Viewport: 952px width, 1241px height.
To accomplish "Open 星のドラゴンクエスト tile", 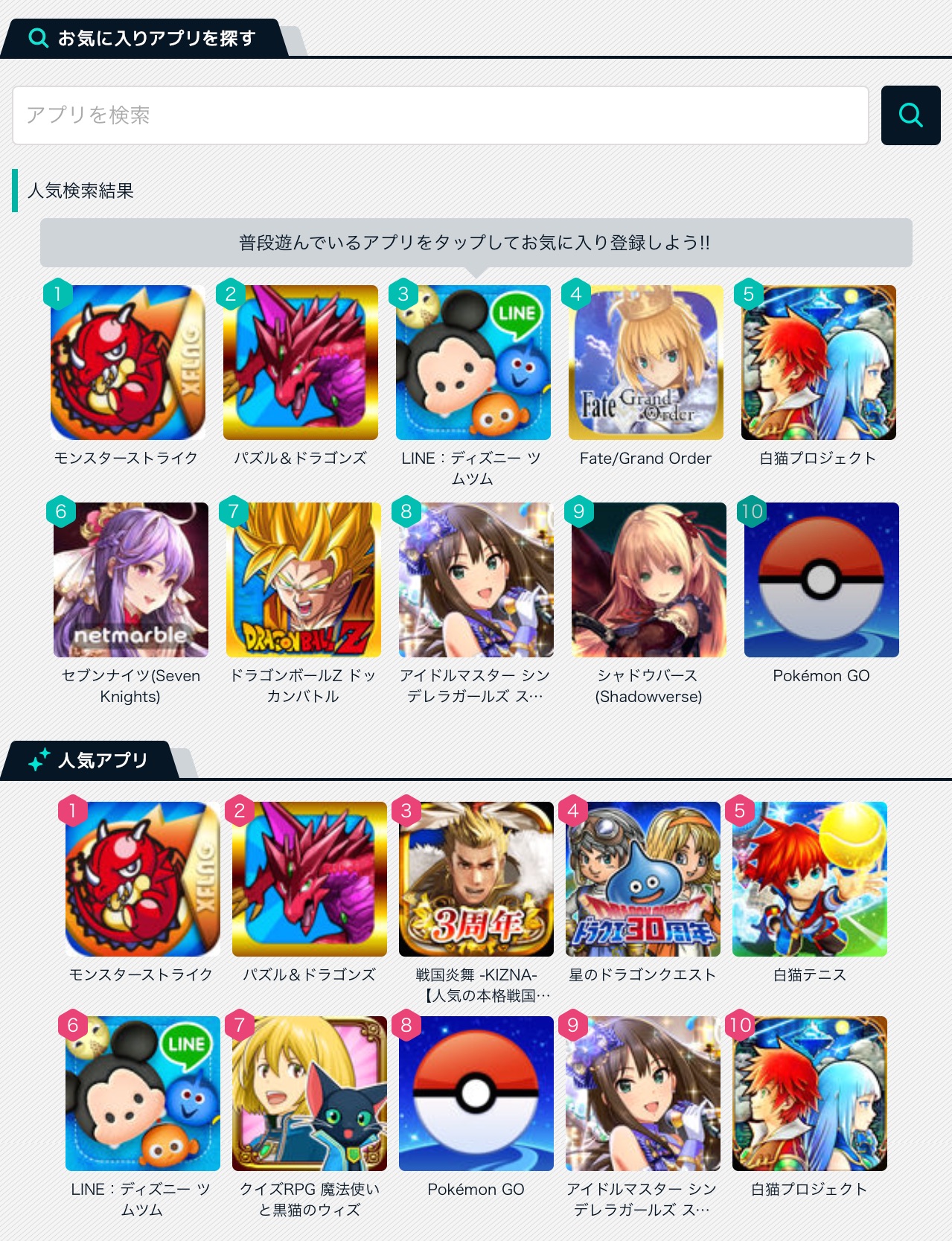I will 643,880.
